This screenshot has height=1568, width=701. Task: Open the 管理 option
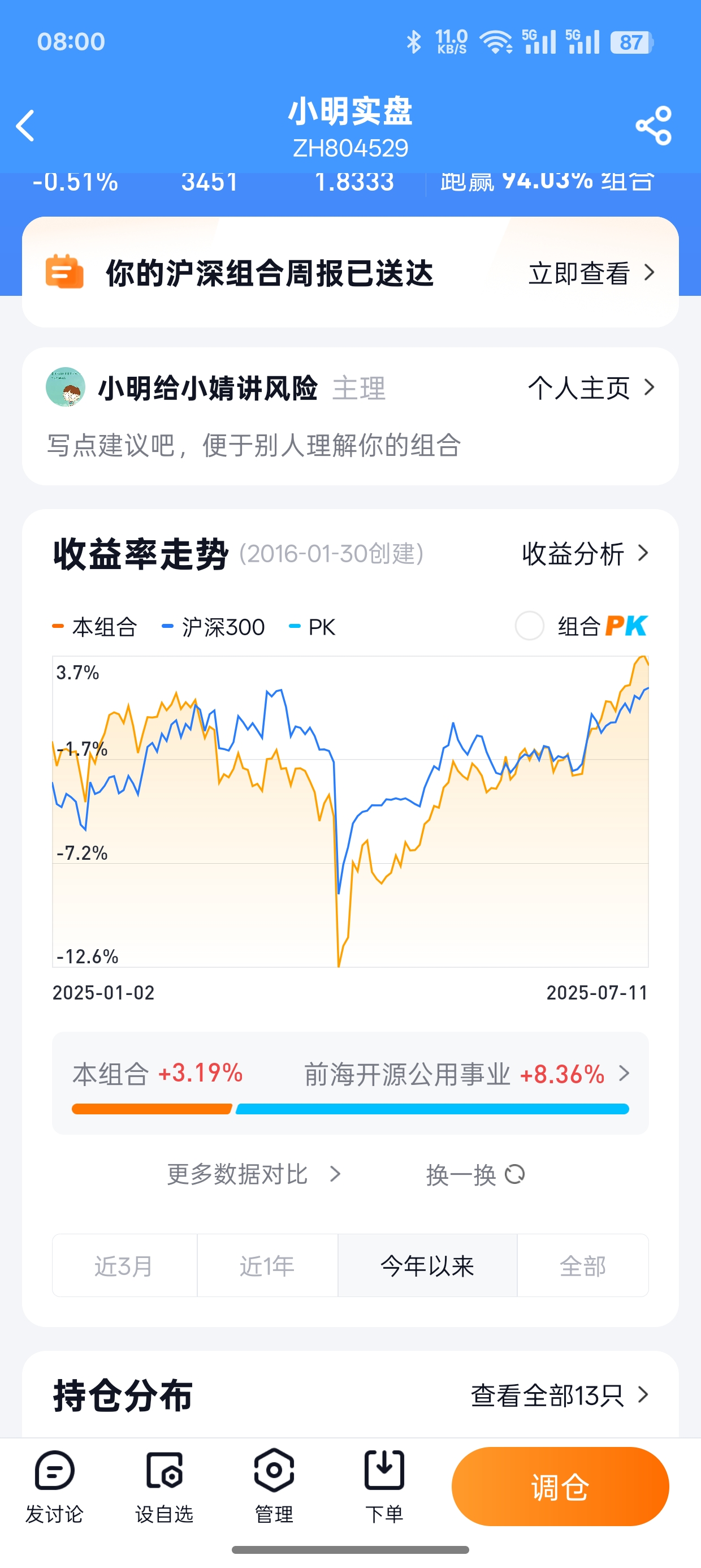point(274,1487)
